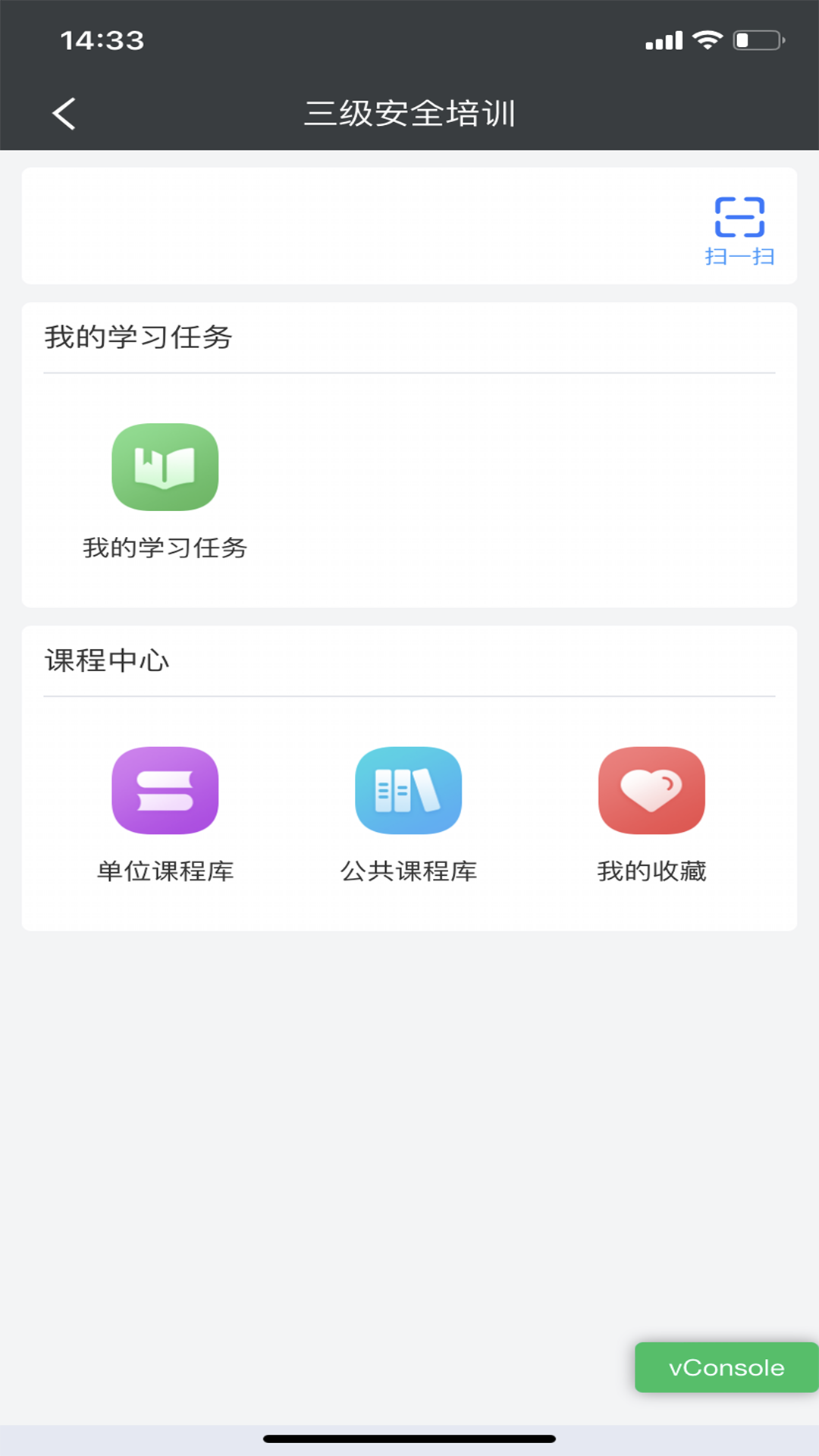View 我的收藏 favorites
This screenshot has width=819, height=1456.
pyautogui.click(x=651, y=791)
